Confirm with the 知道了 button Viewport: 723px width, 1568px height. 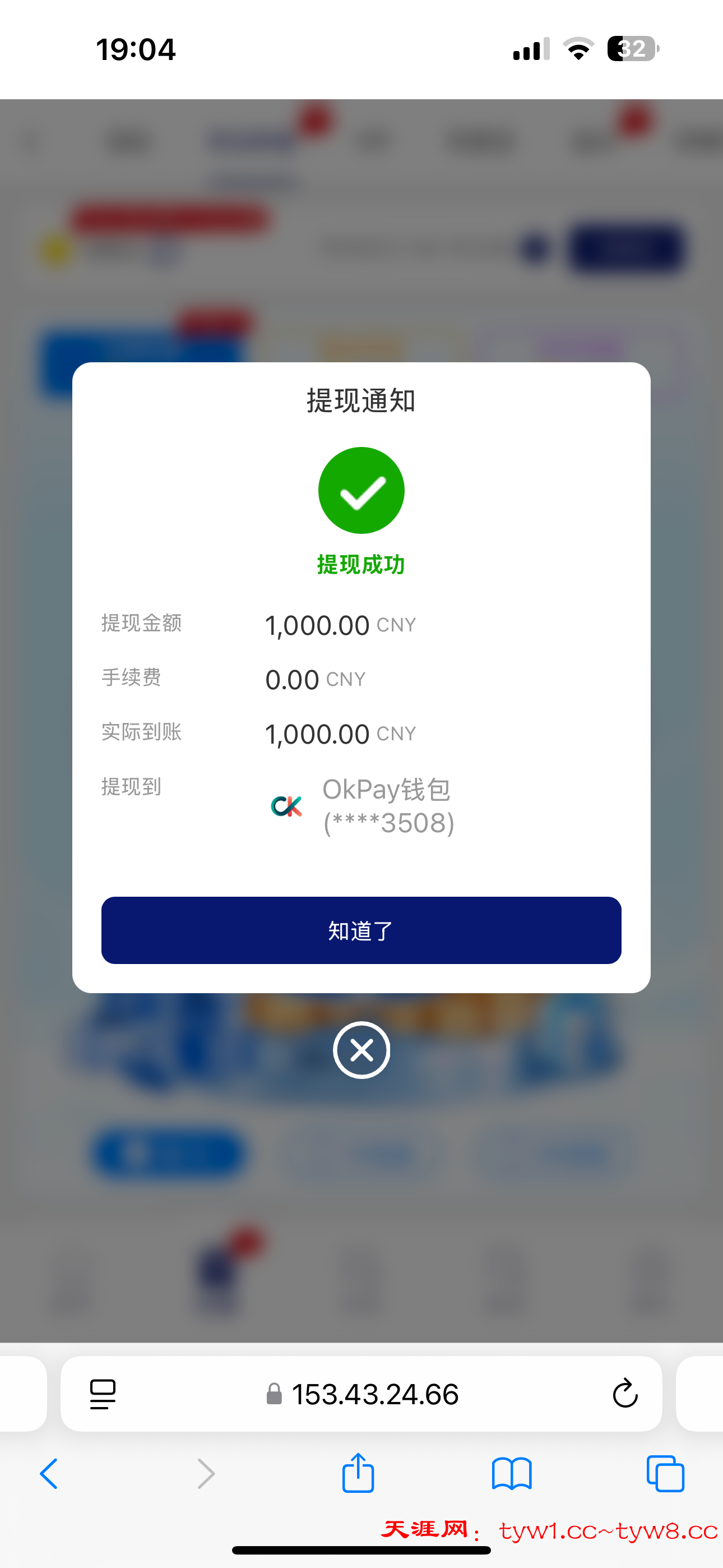(361, 930)
